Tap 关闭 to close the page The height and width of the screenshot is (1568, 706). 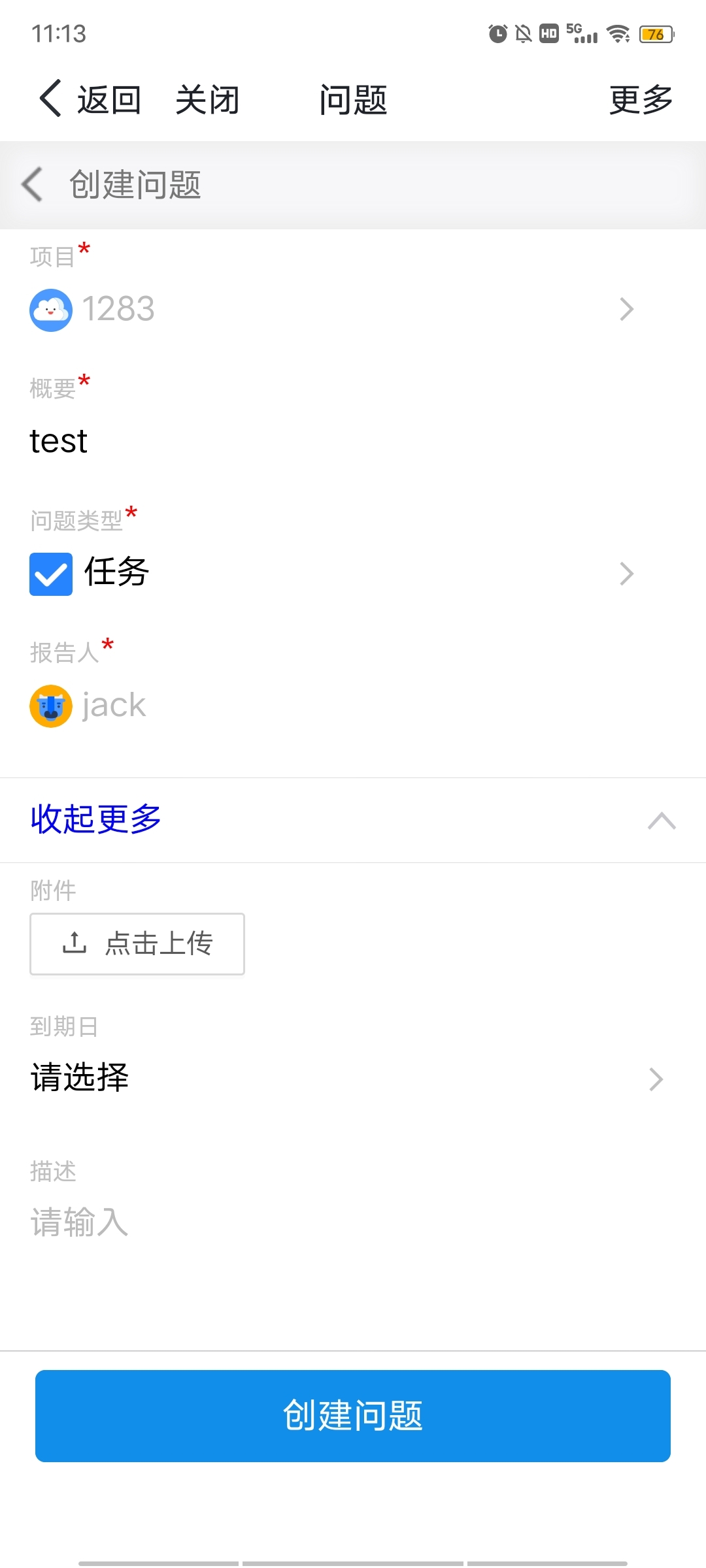207,100
